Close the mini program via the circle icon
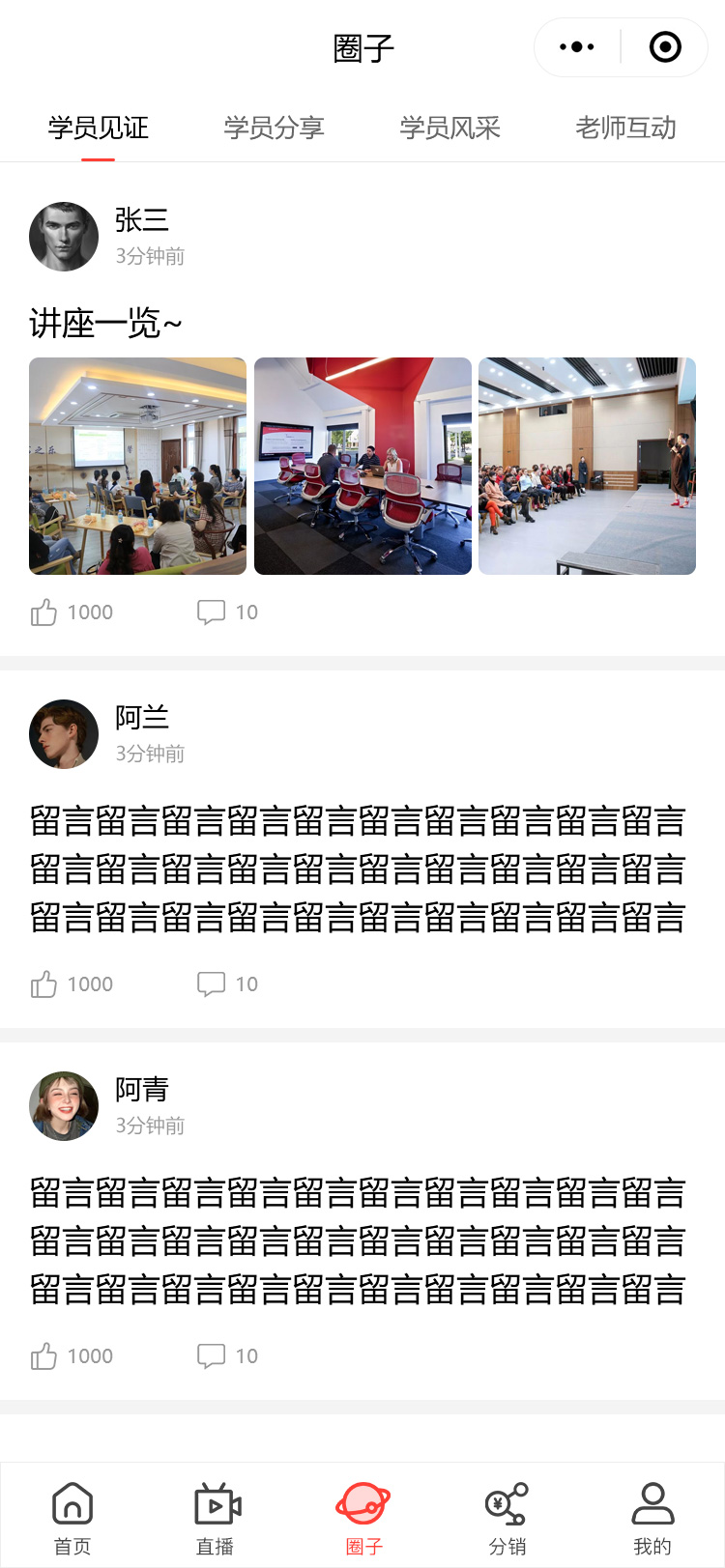This screenshot has width=725, height=1568. pyautogui.click(x=665, y=47)
